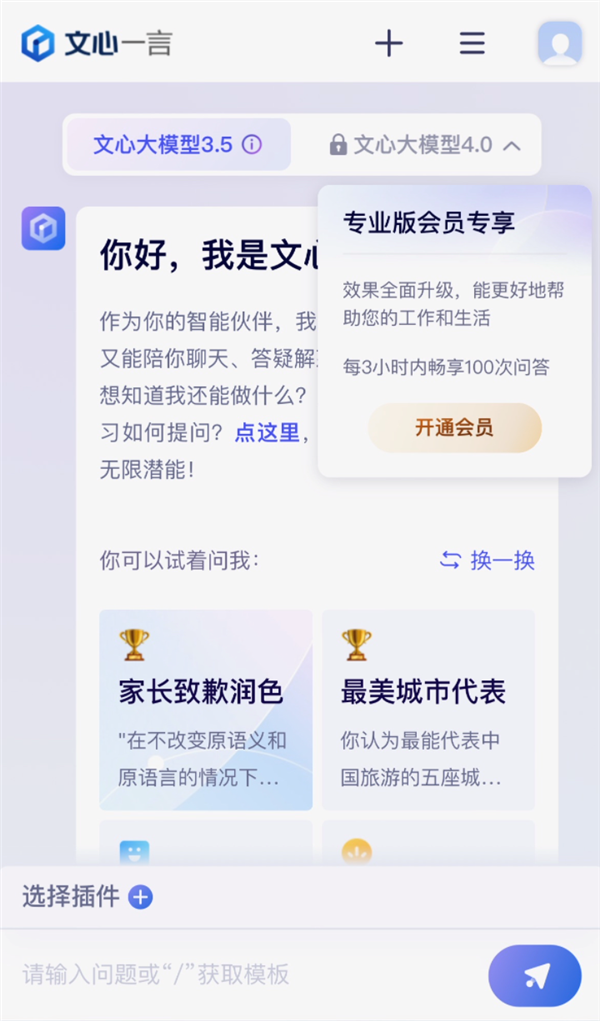Send the message with arrow button
This screenshot has height=1021, width=600.
[x=535, y=975]
